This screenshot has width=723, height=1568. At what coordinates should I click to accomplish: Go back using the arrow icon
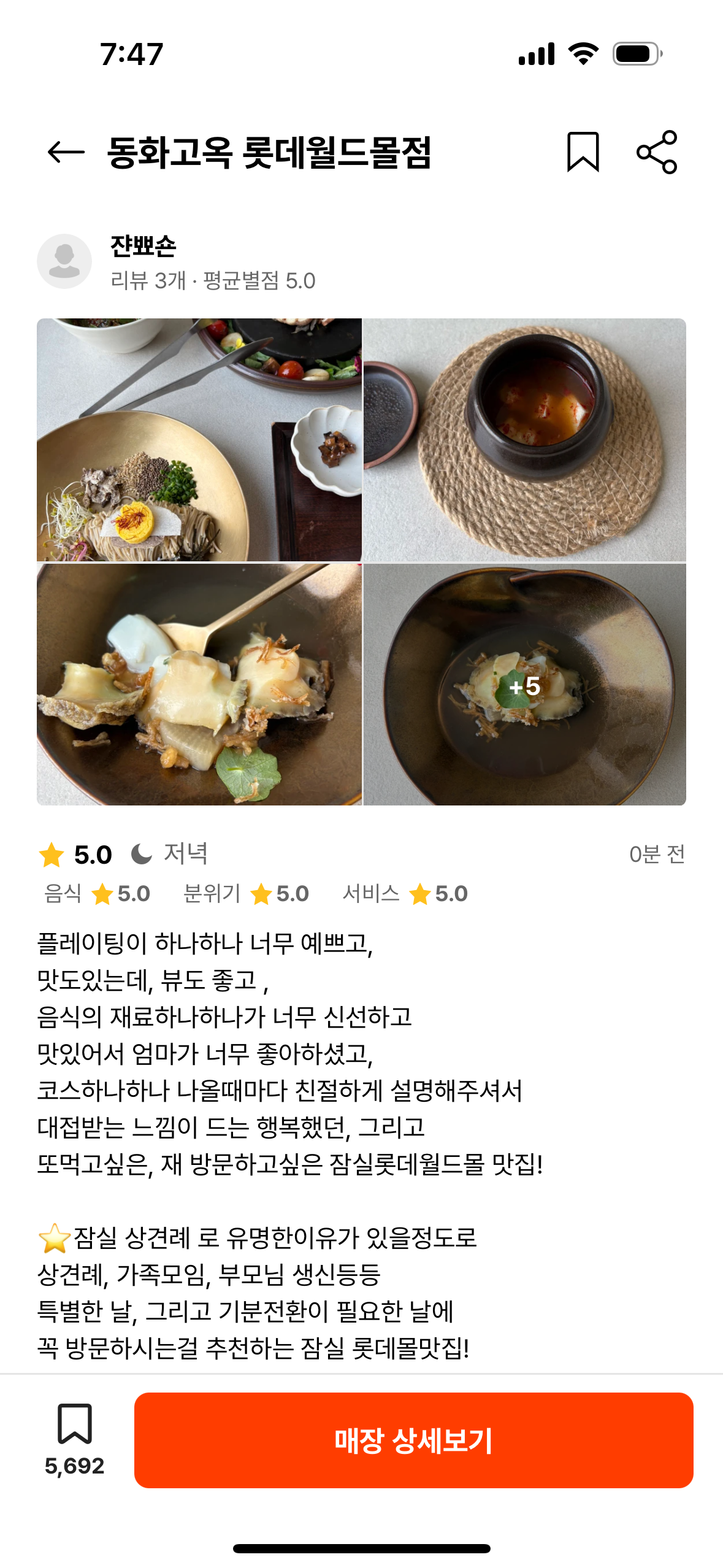pos(66,152)
